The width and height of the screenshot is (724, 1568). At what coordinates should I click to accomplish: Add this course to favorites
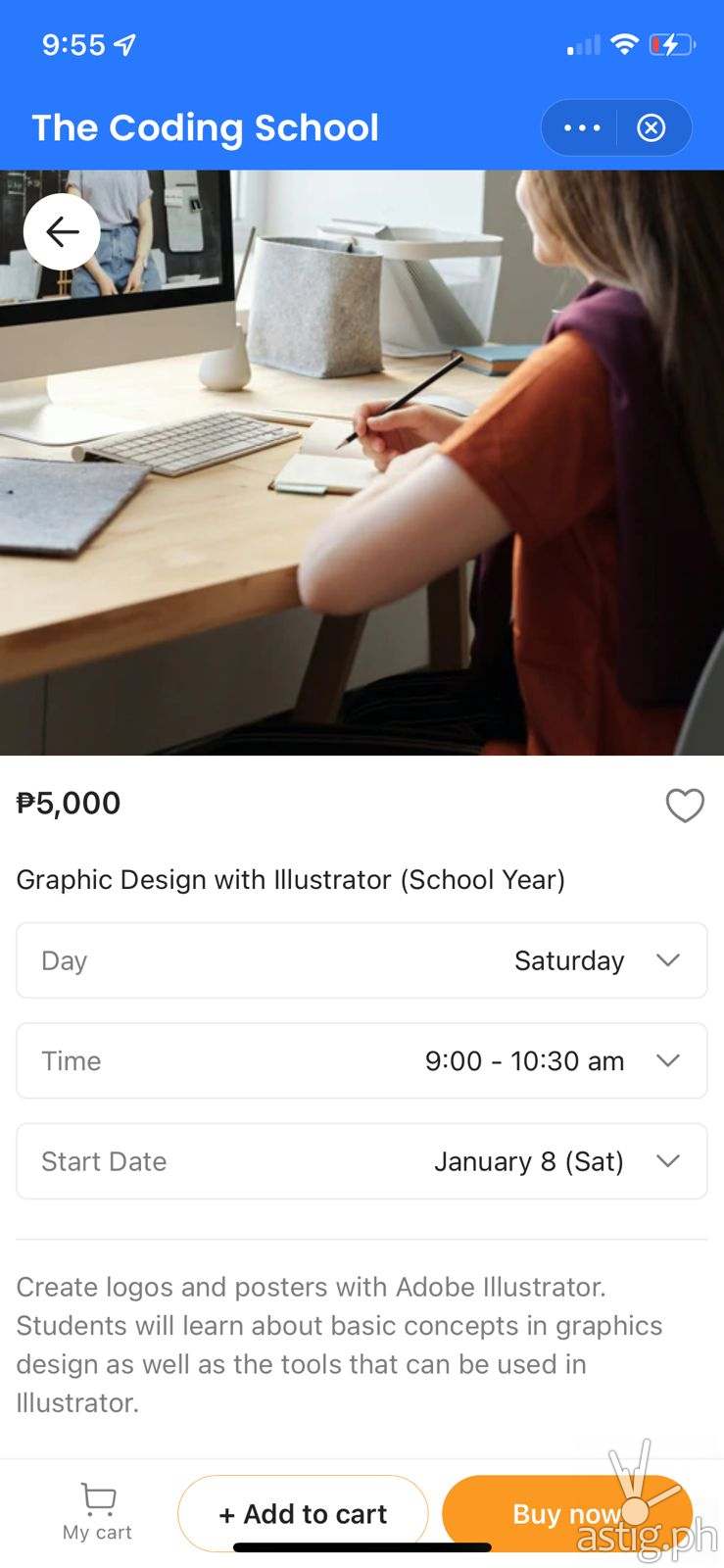coord(685,806)
